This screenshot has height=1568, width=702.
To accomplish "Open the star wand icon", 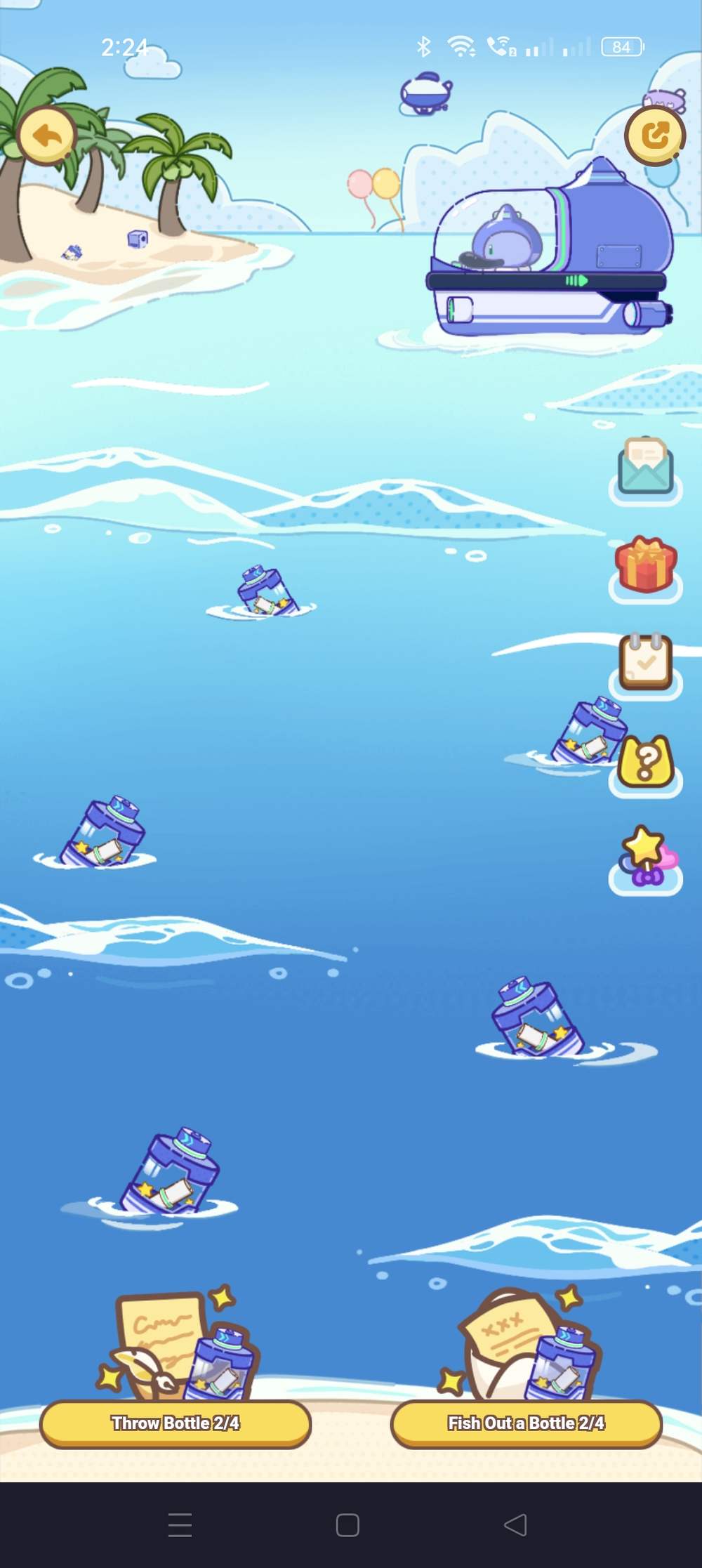I will click(x=645, y=859).
